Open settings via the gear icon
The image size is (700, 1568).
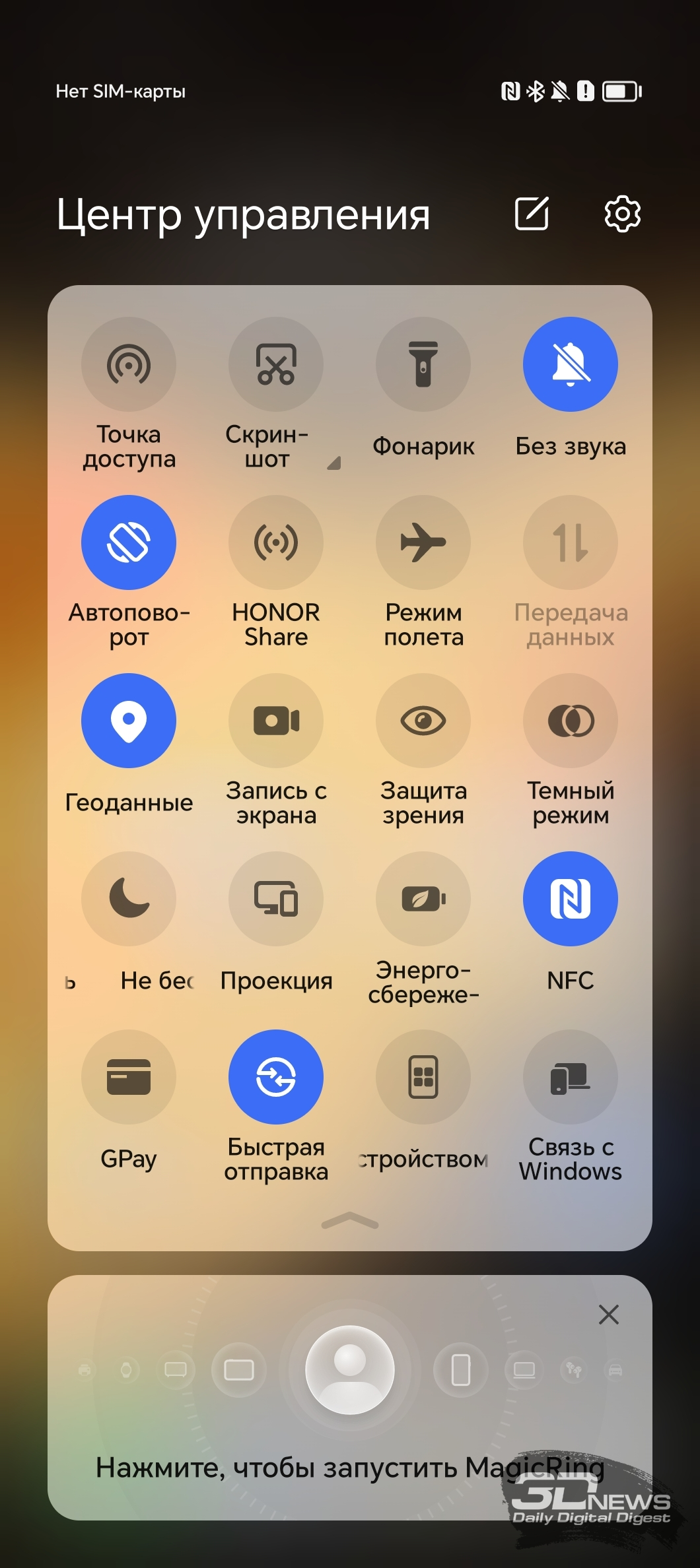click(622, 213)
